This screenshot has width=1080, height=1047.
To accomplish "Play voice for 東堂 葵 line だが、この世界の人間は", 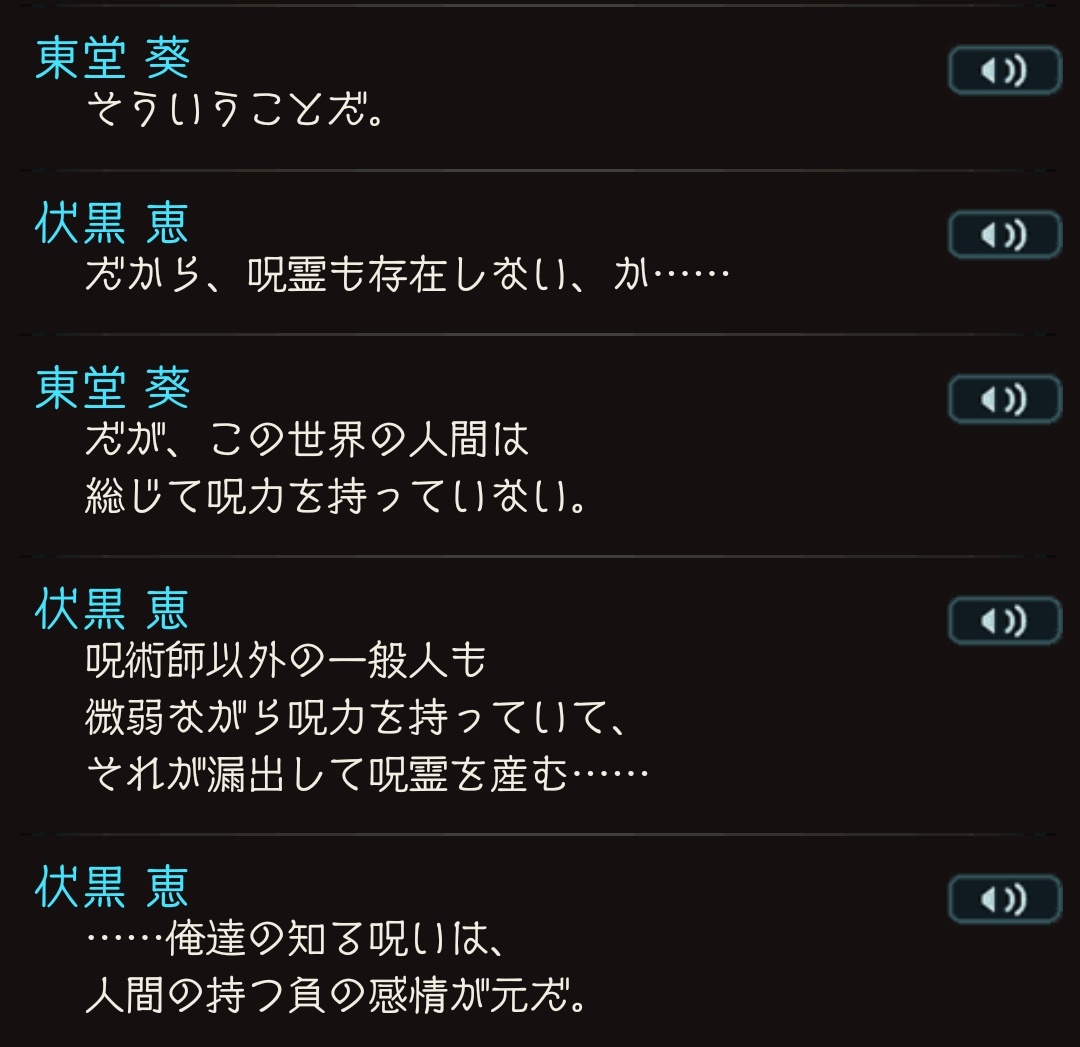I will pos(1003,399).
